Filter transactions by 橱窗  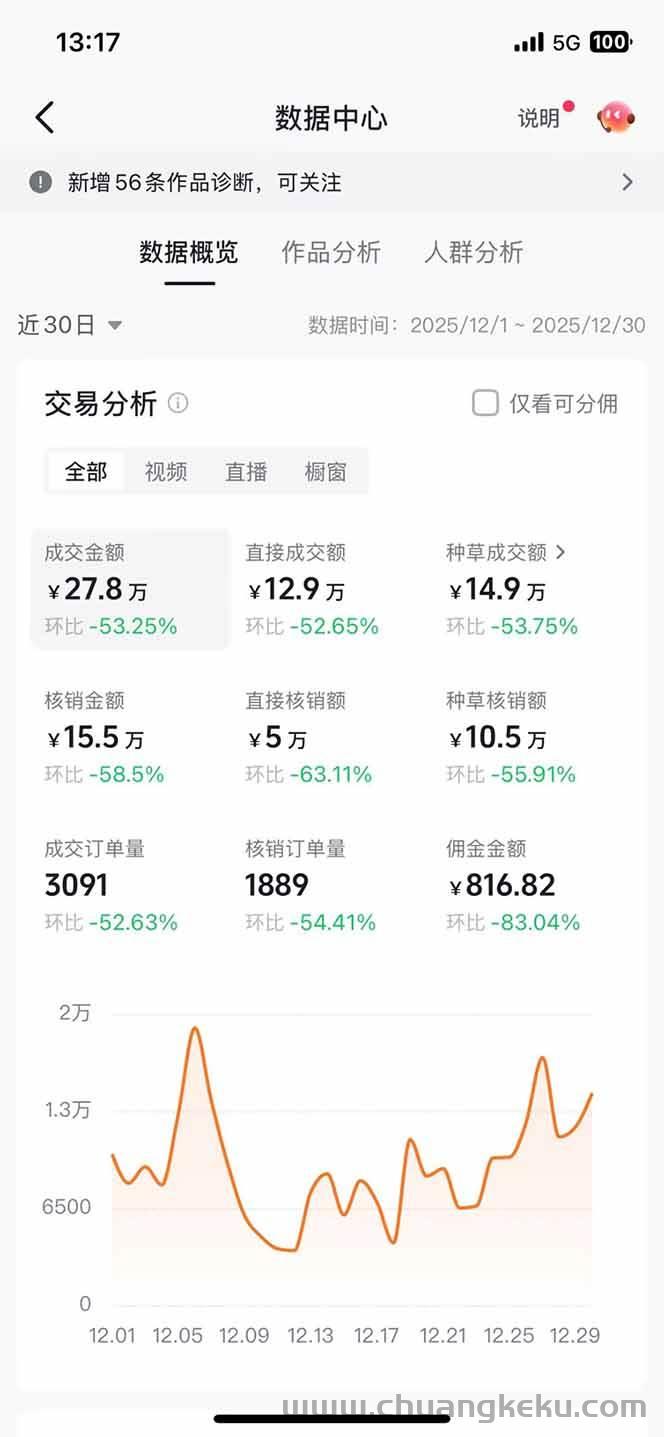(x=325, y=471)
